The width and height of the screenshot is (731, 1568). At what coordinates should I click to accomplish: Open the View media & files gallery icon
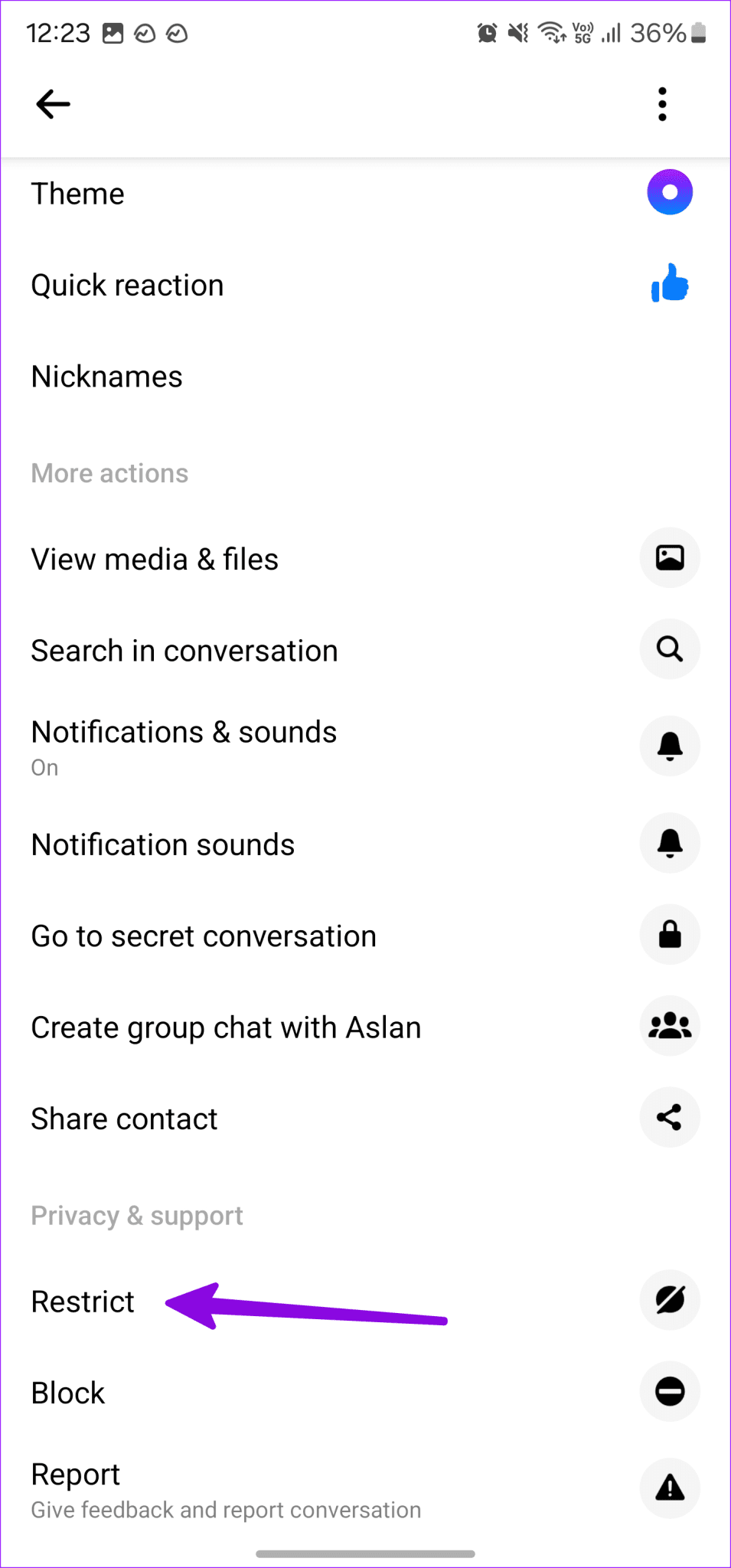(x=669, y=558)
